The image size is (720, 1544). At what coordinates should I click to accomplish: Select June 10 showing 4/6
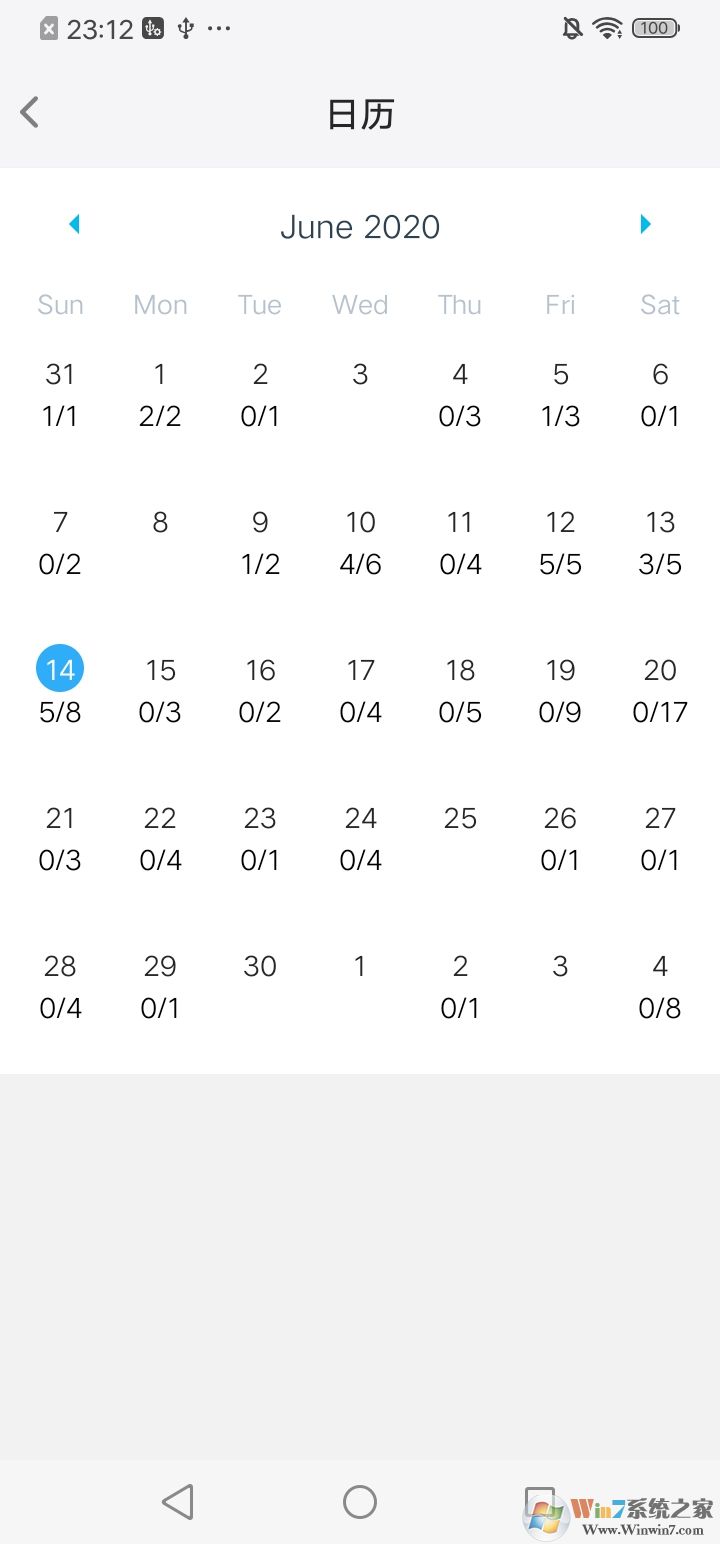click(x=360, y=542)
